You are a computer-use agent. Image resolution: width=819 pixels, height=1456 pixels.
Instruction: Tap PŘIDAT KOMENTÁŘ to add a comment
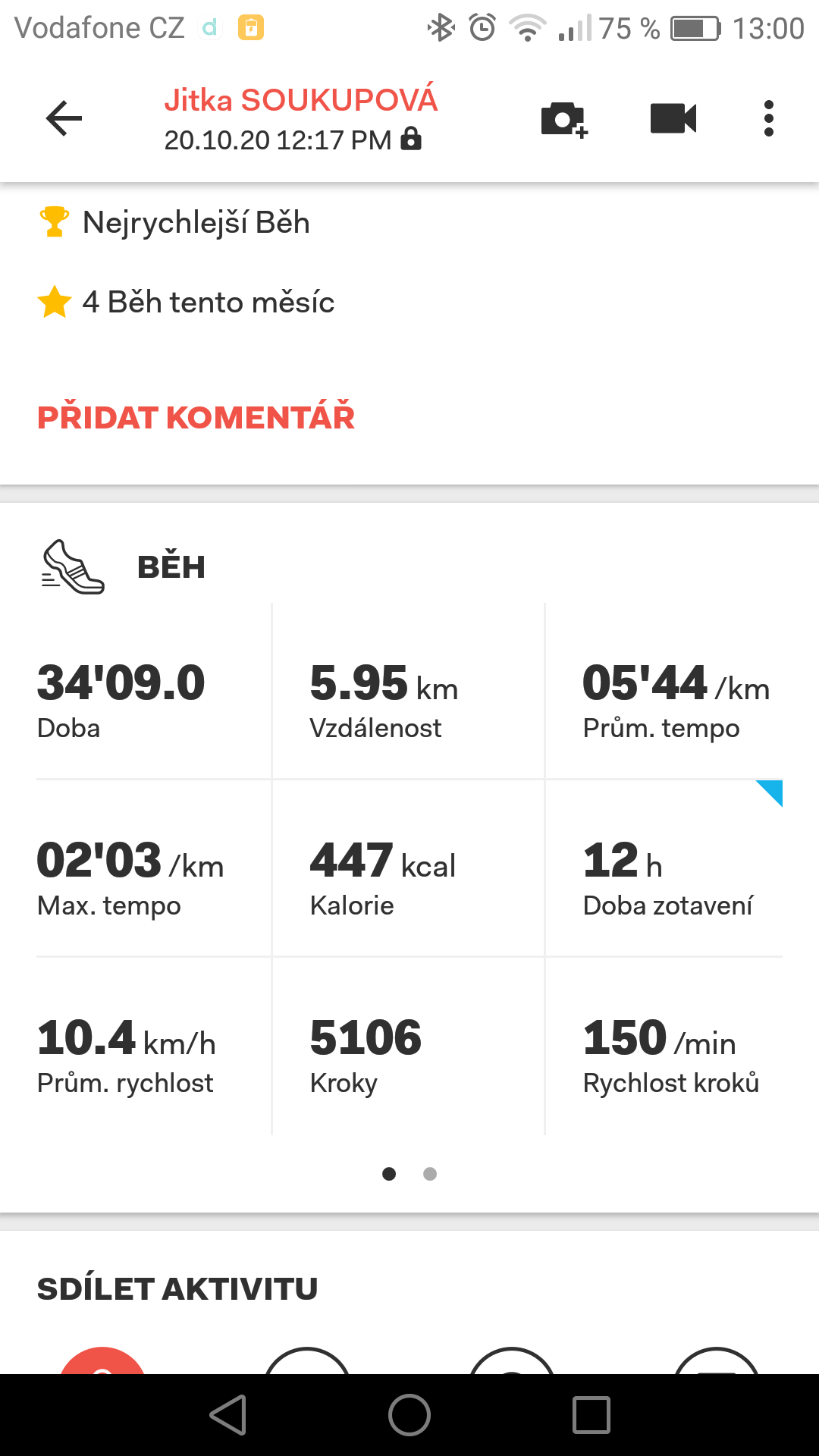[x=196, y=417]
